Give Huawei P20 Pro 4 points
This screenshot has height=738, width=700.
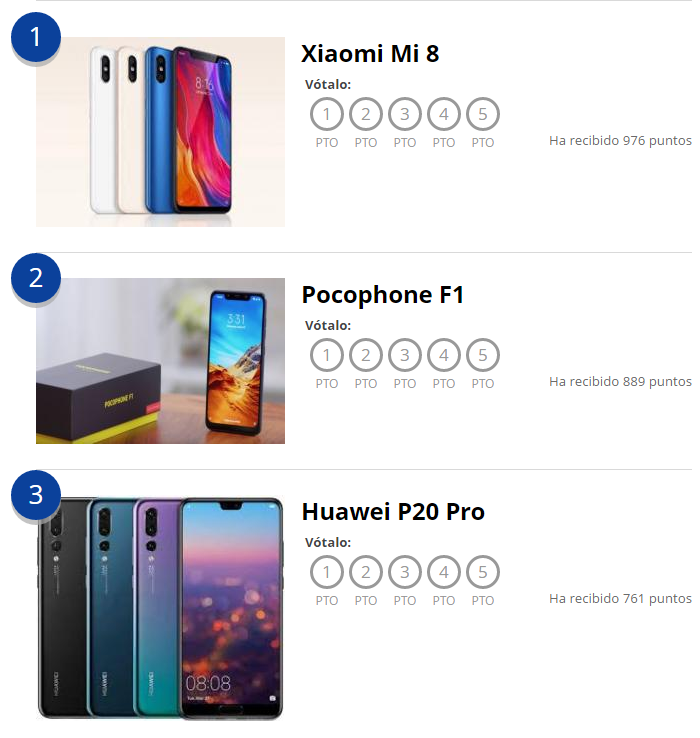444,573
